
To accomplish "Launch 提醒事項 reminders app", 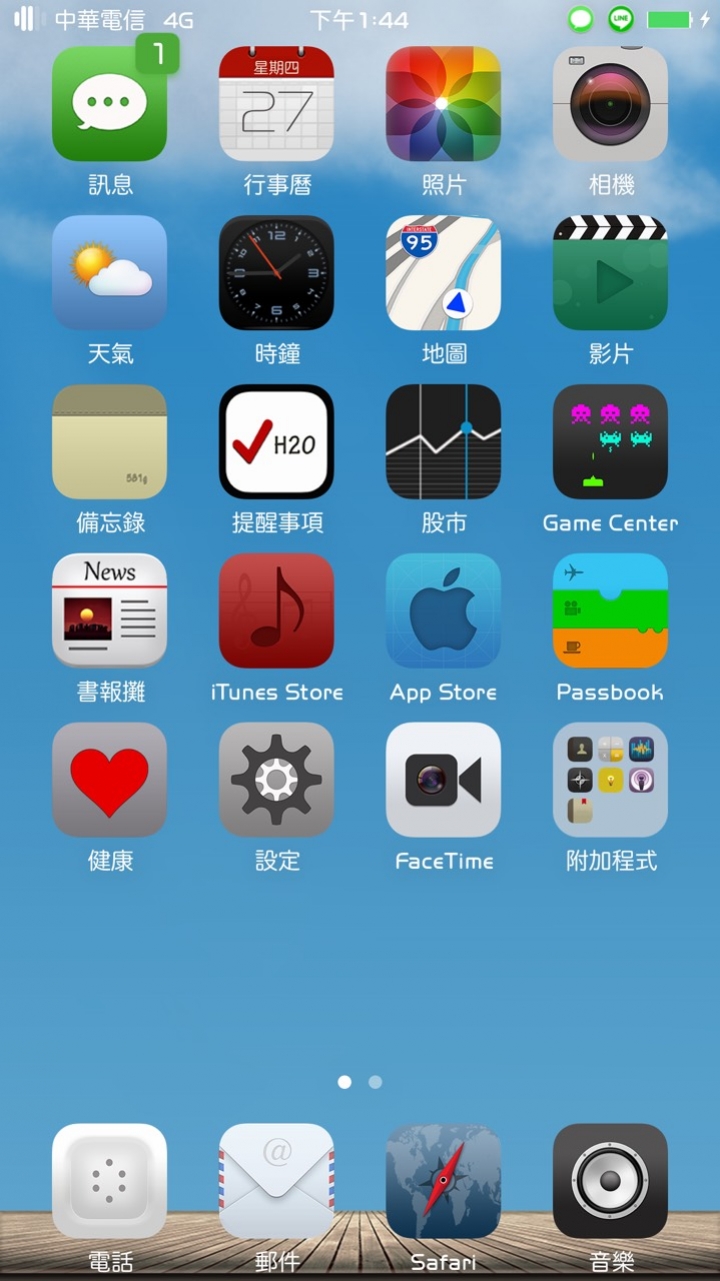I will 277,442.
